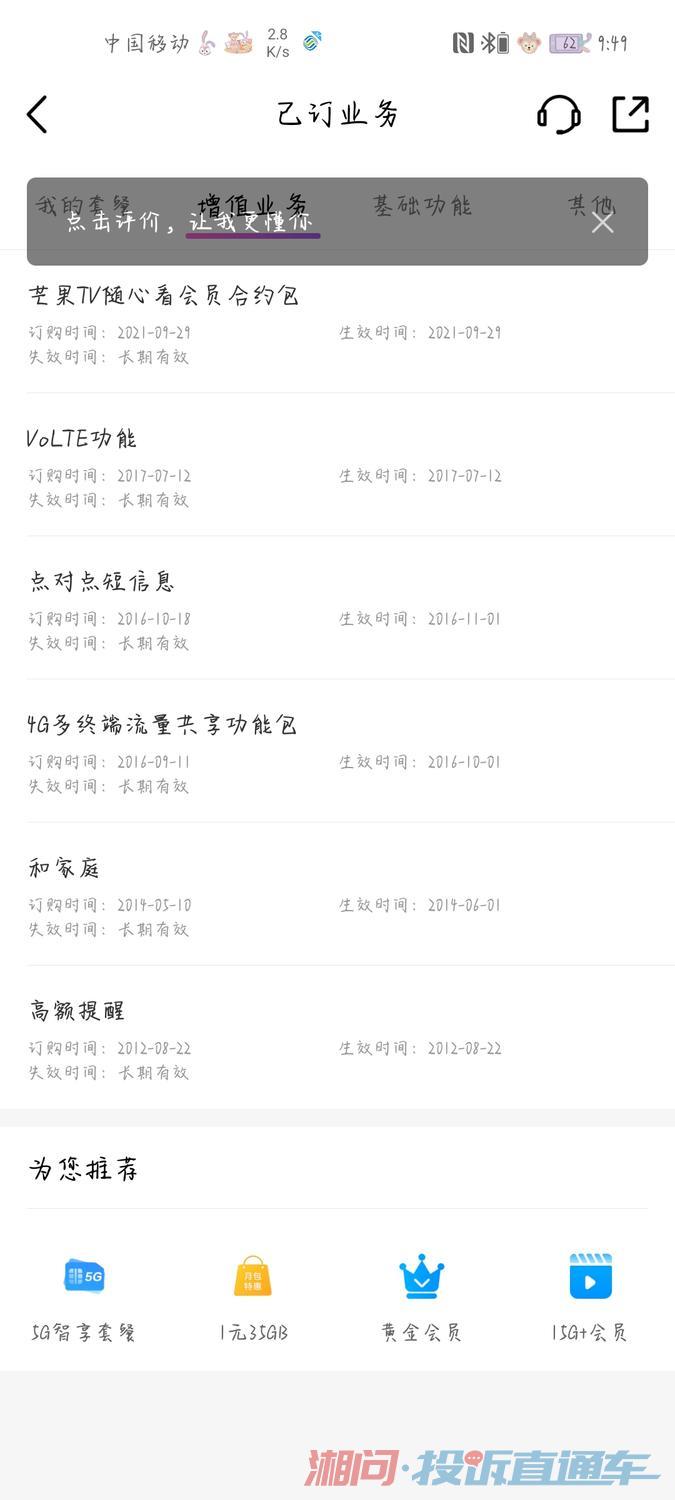Open 15G+会员 recommendation

[x=590, y=1296]
